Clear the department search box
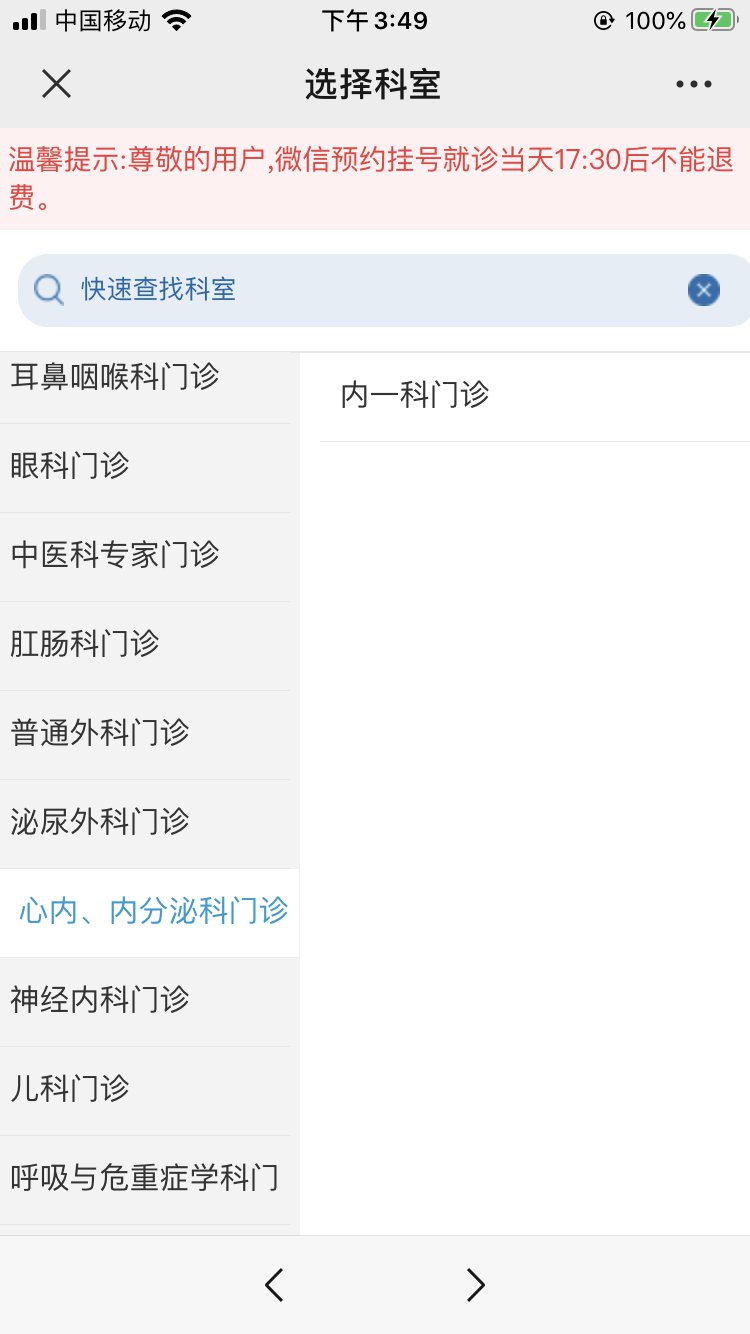Viewport: 750px width, 1334px height. 704,290
